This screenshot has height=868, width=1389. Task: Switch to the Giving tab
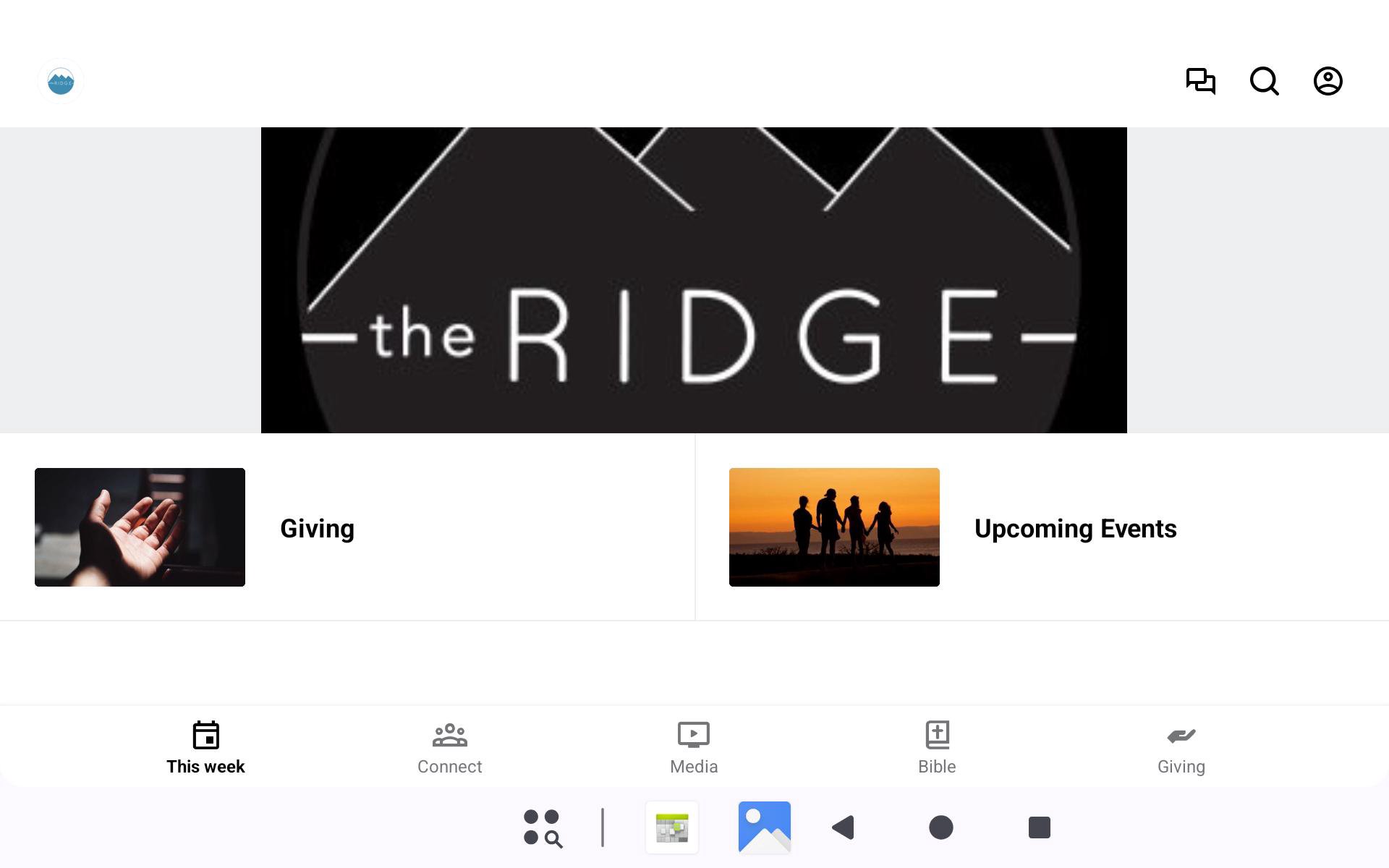coord(1181,748)
